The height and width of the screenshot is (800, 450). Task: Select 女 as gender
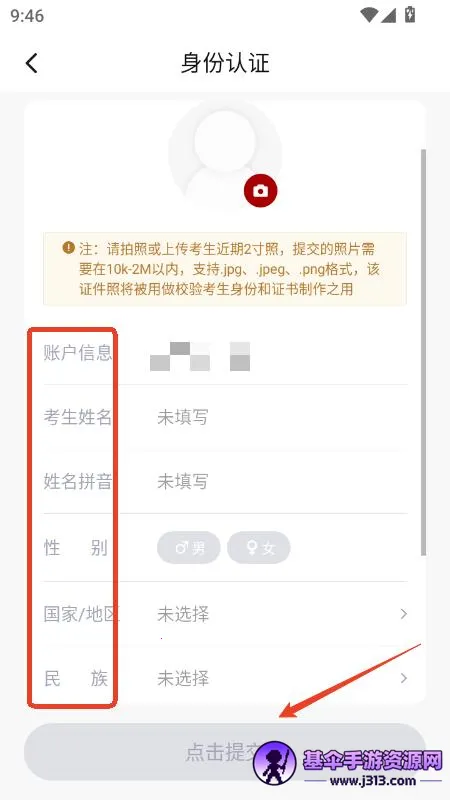[259, 548]
